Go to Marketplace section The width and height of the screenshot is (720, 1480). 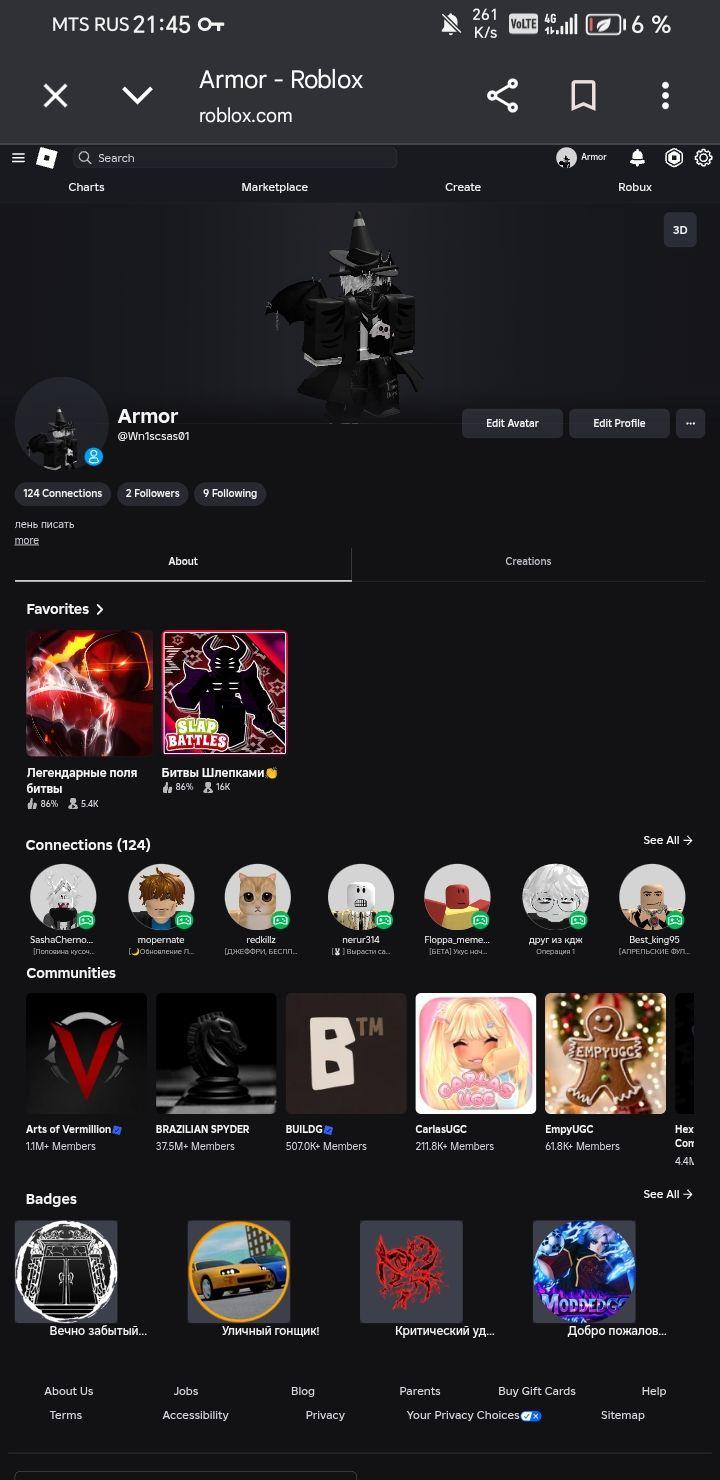(274, 187)
